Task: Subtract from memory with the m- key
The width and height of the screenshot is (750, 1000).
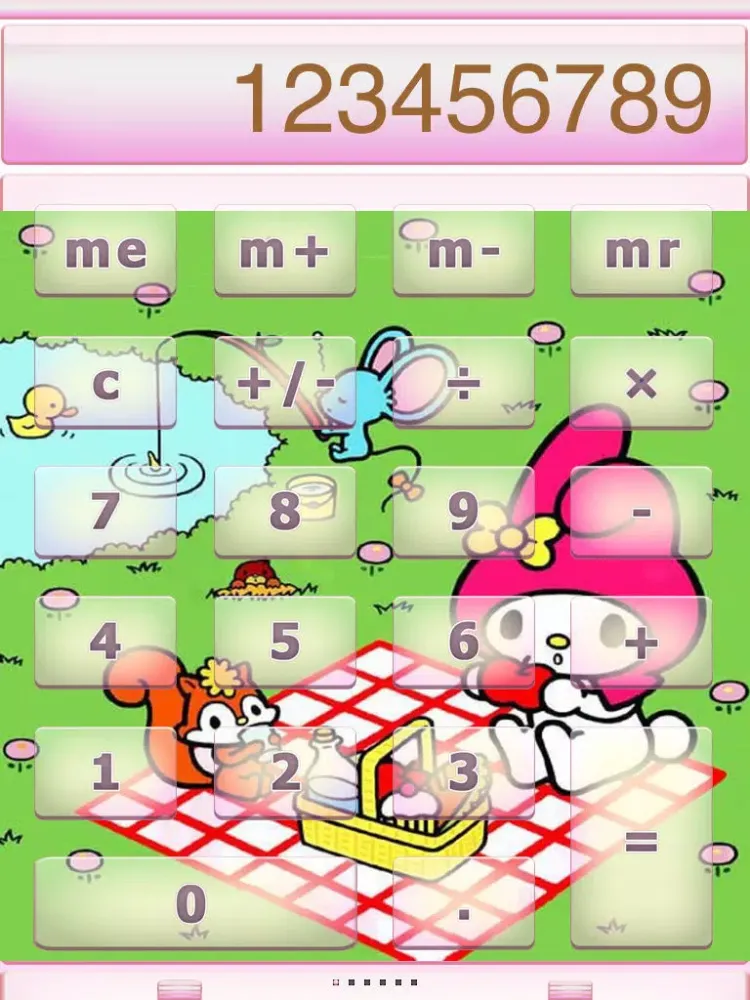Action: click(463, 250)
